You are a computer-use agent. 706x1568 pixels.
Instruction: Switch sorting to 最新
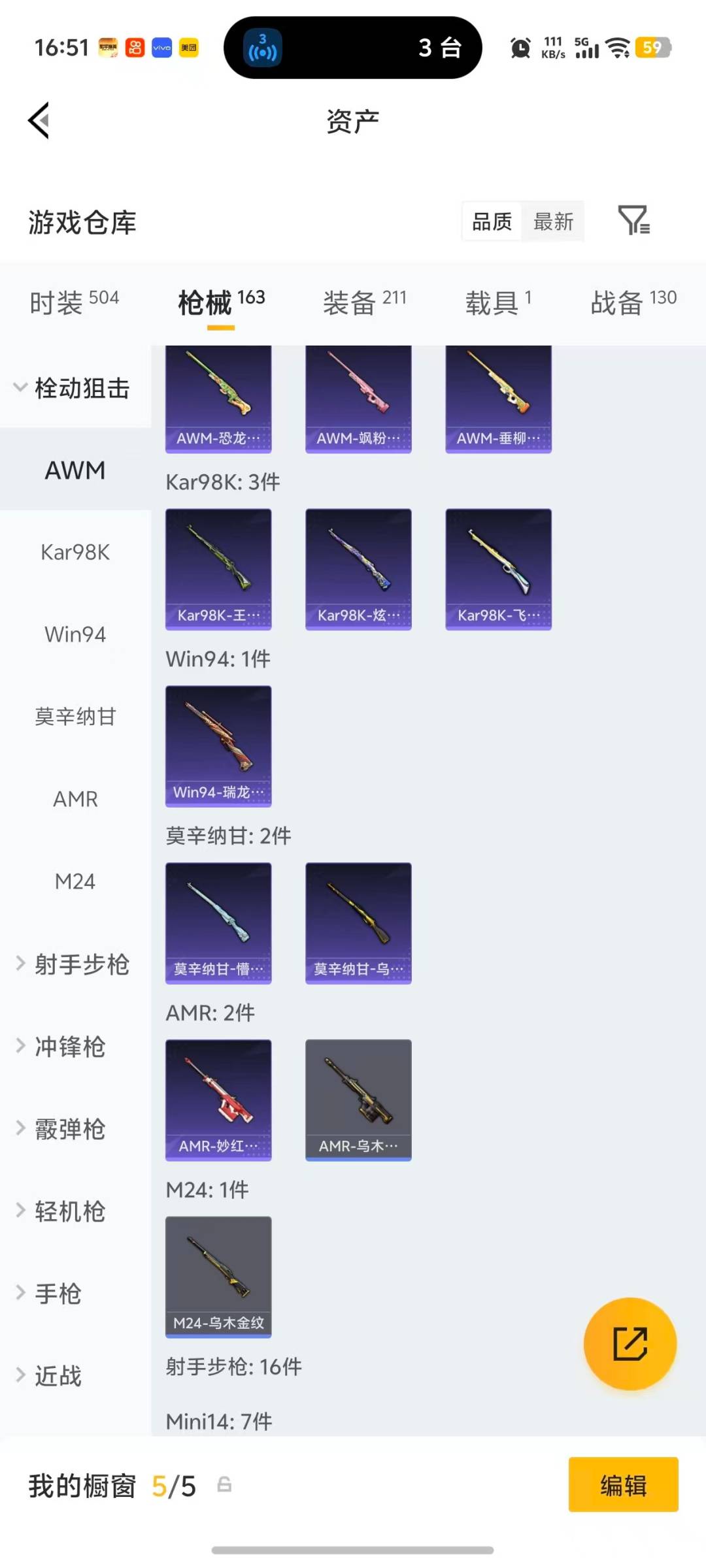tap(553, 221)
